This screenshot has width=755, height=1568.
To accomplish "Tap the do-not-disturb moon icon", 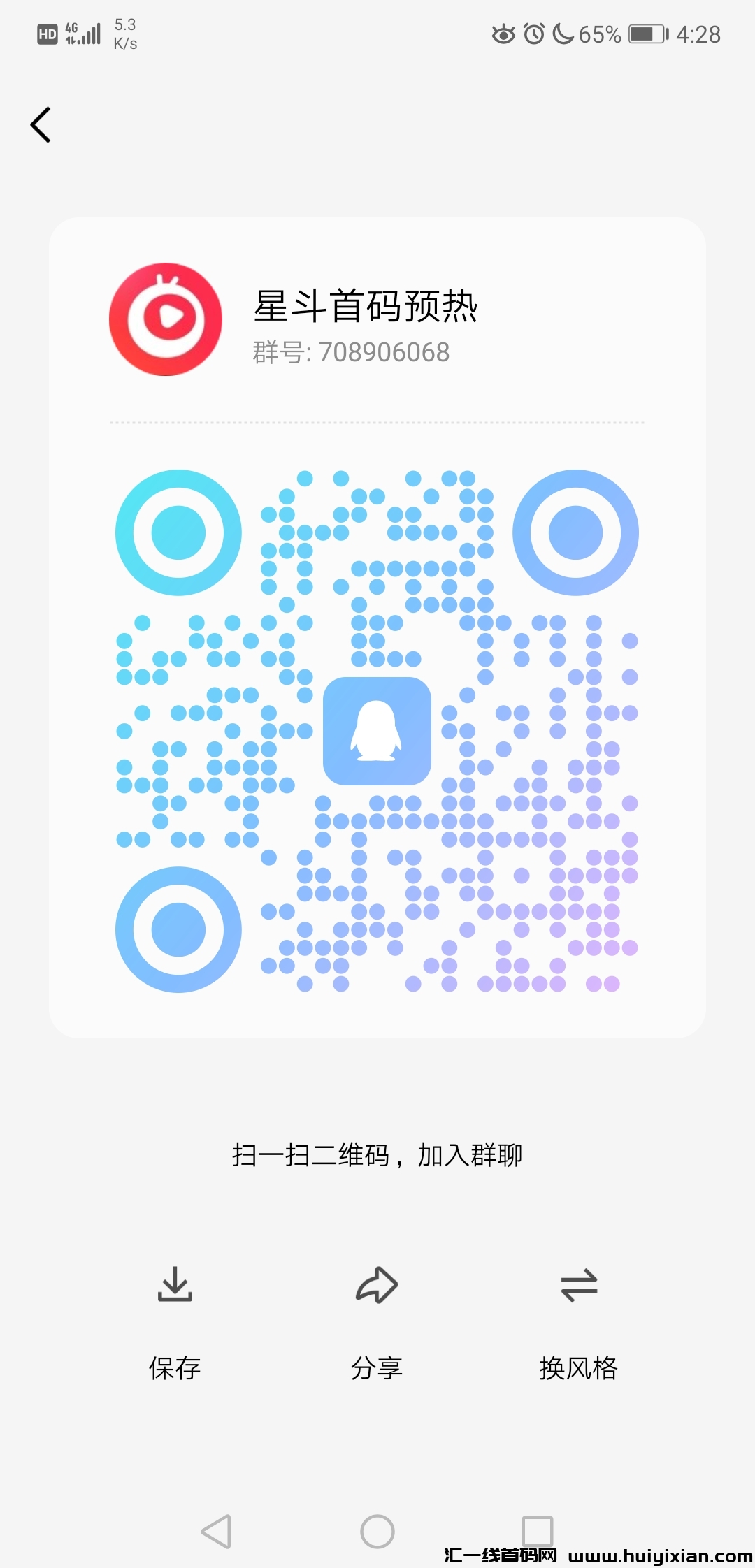I will tap(561, 33).
